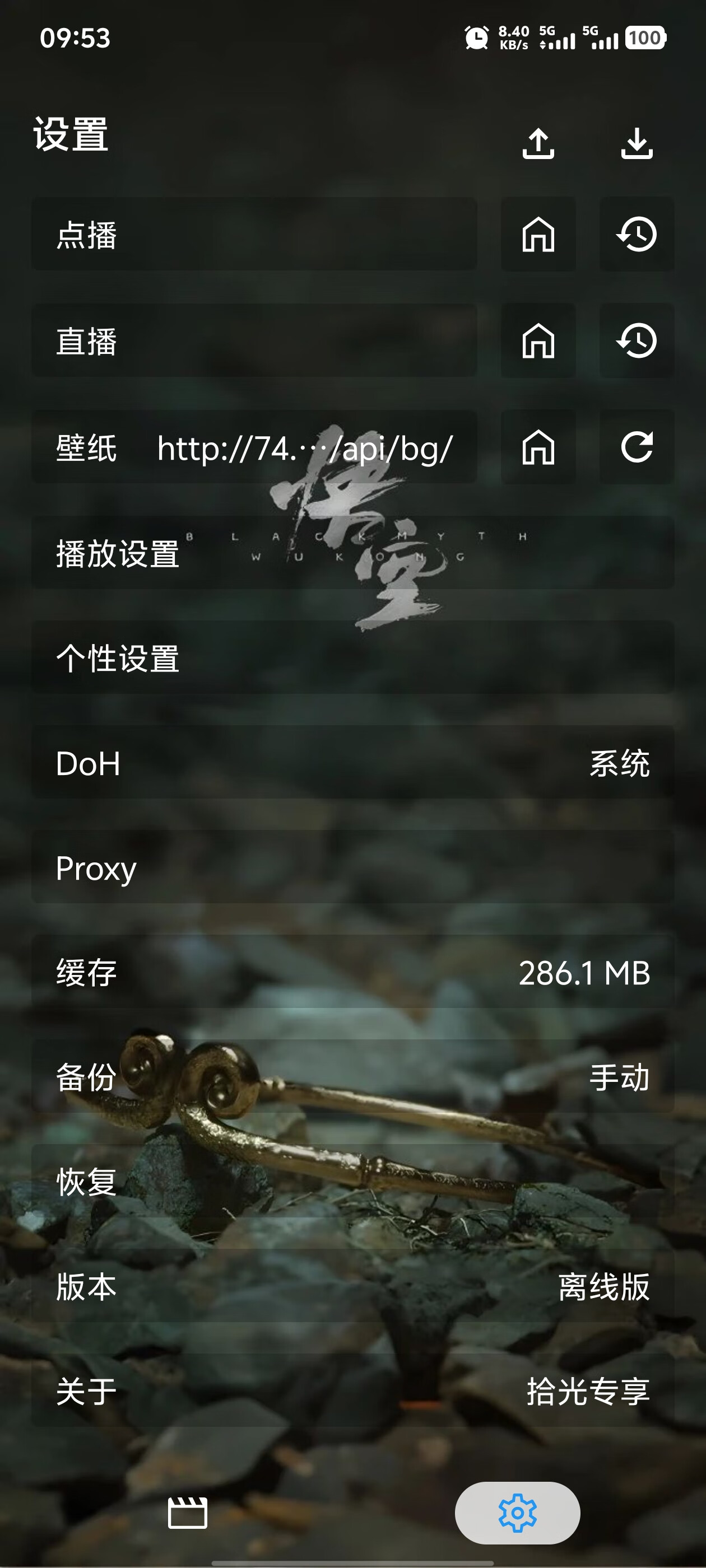Open history icon in 直播 row
706x1568 pixels.
tap(637, 341)
